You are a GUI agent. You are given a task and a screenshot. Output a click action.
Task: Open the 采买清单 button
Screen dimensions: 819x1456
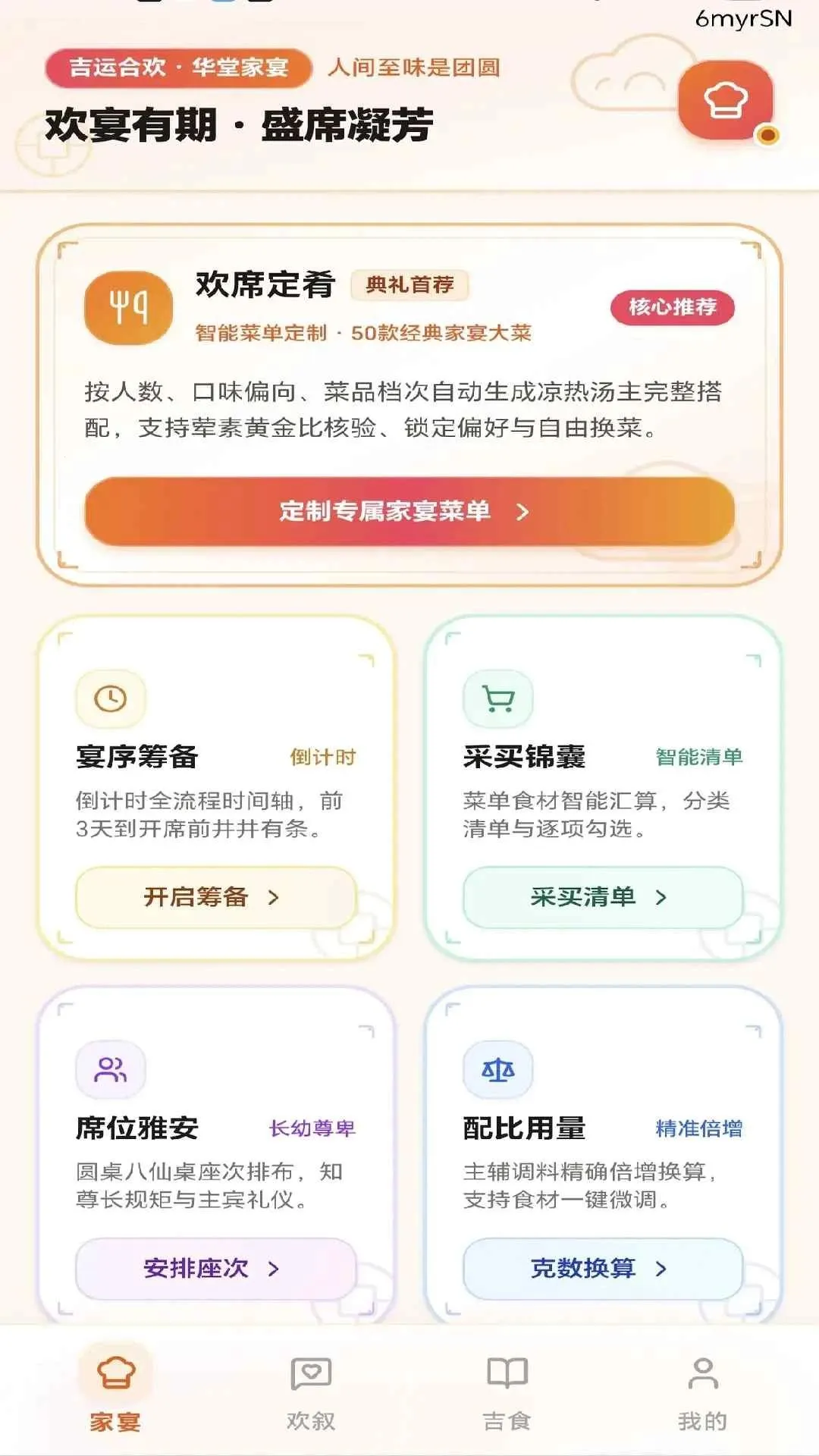point(603,897)
